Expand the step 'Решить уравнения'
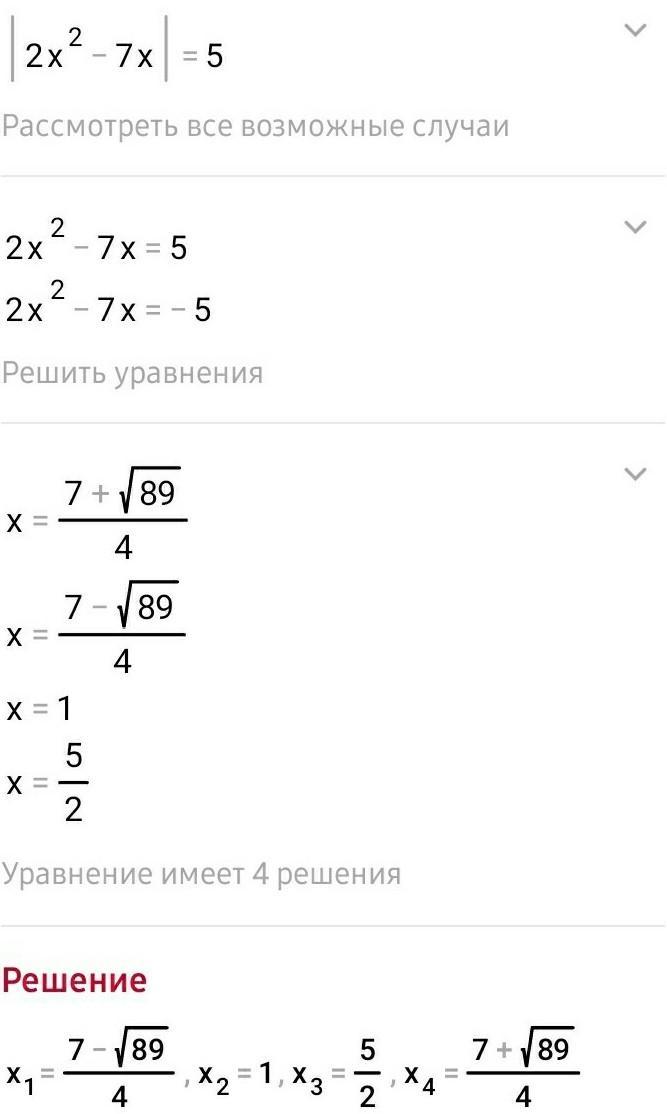This screenshot has width=667, height=1114. [x=634, y=227]
